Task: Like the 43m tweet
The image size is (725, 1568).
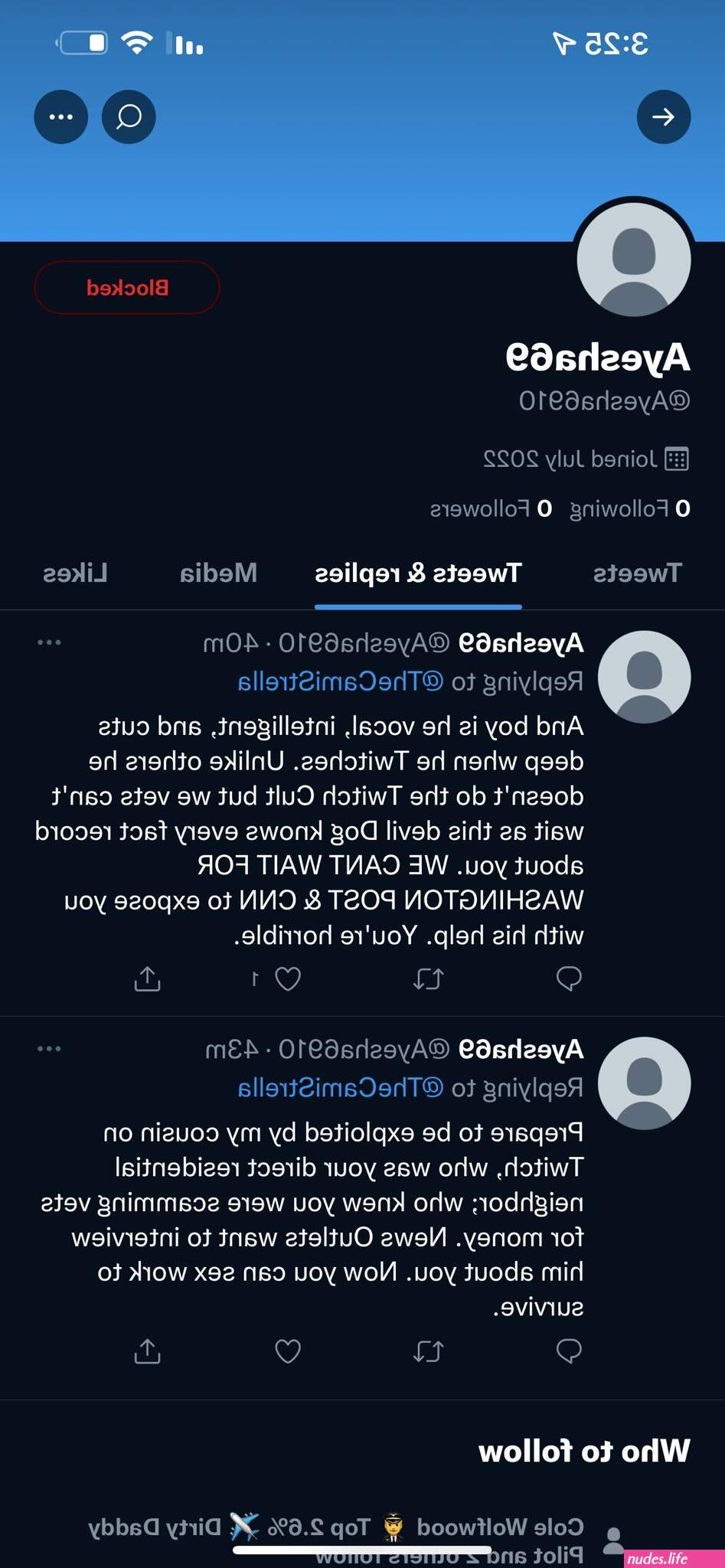Action: coord(288,1351)
